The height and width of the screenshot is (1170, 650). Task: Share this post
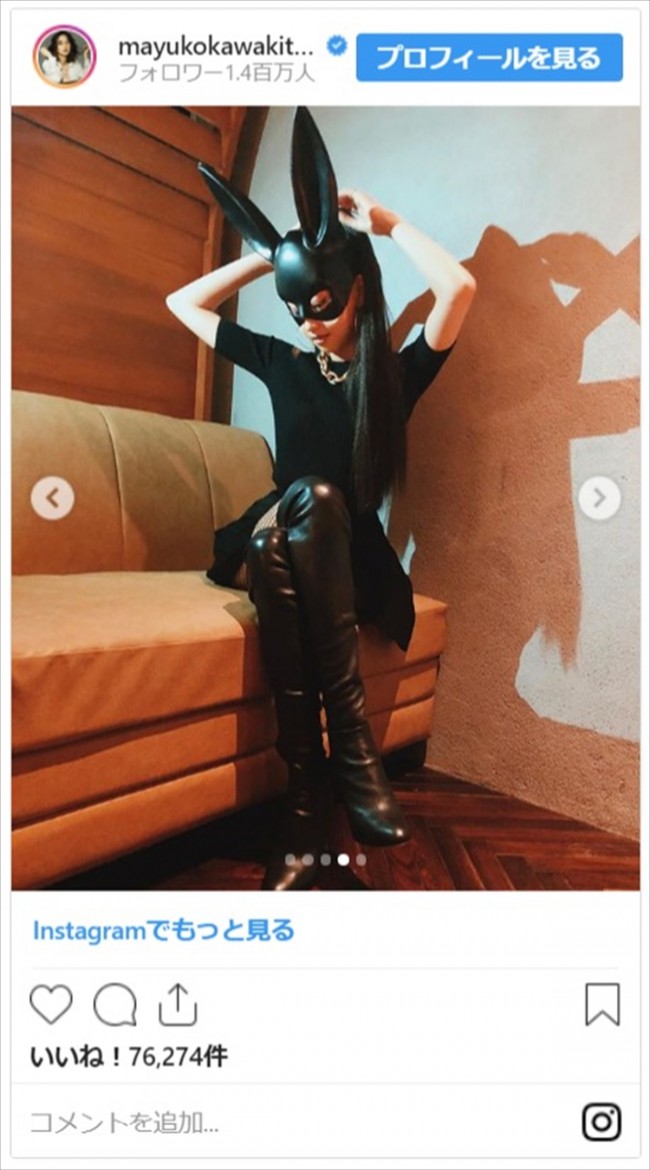coord(177,1004)
